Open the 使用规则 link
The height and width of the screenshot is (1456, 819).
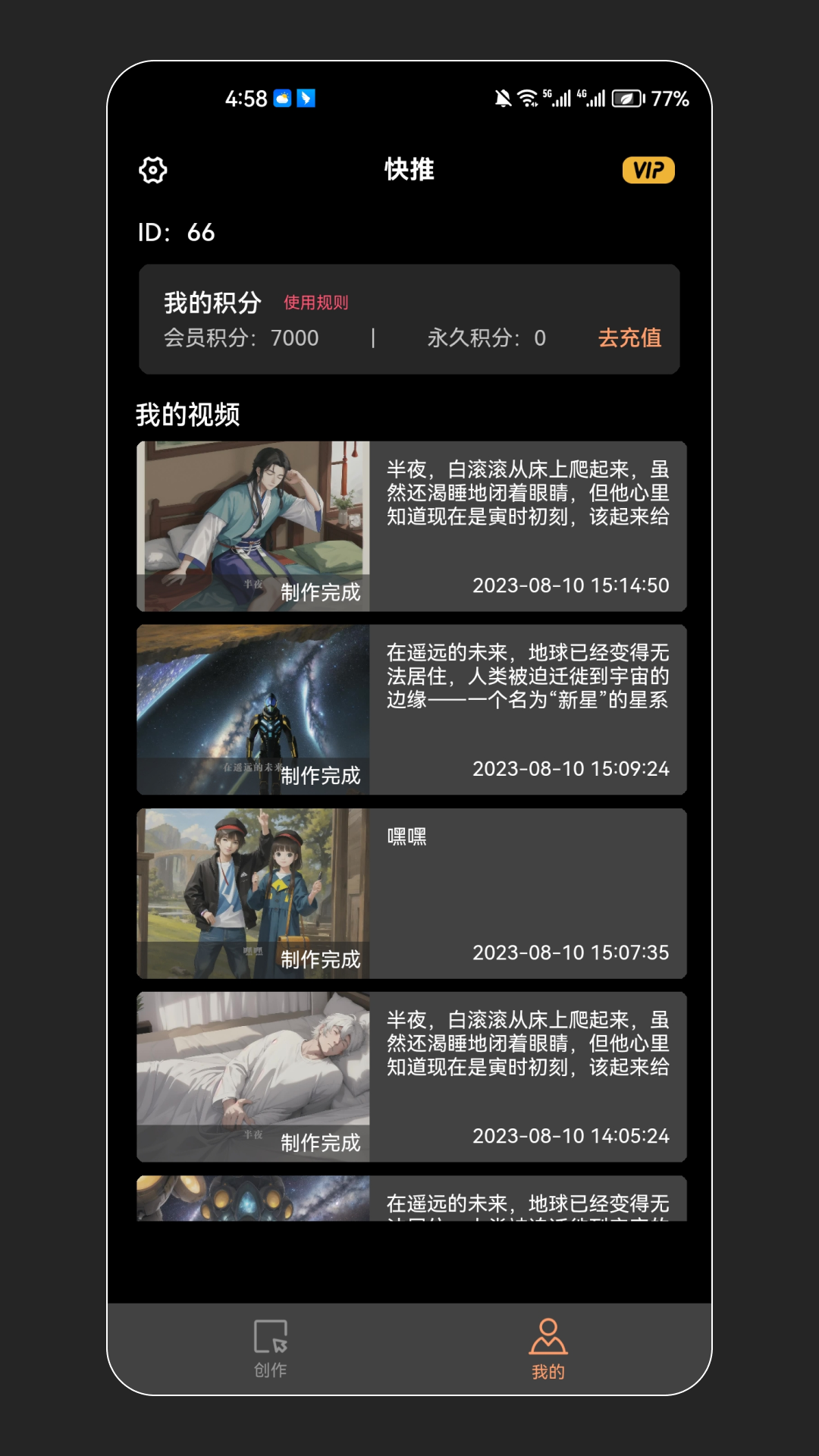[316, 303]
